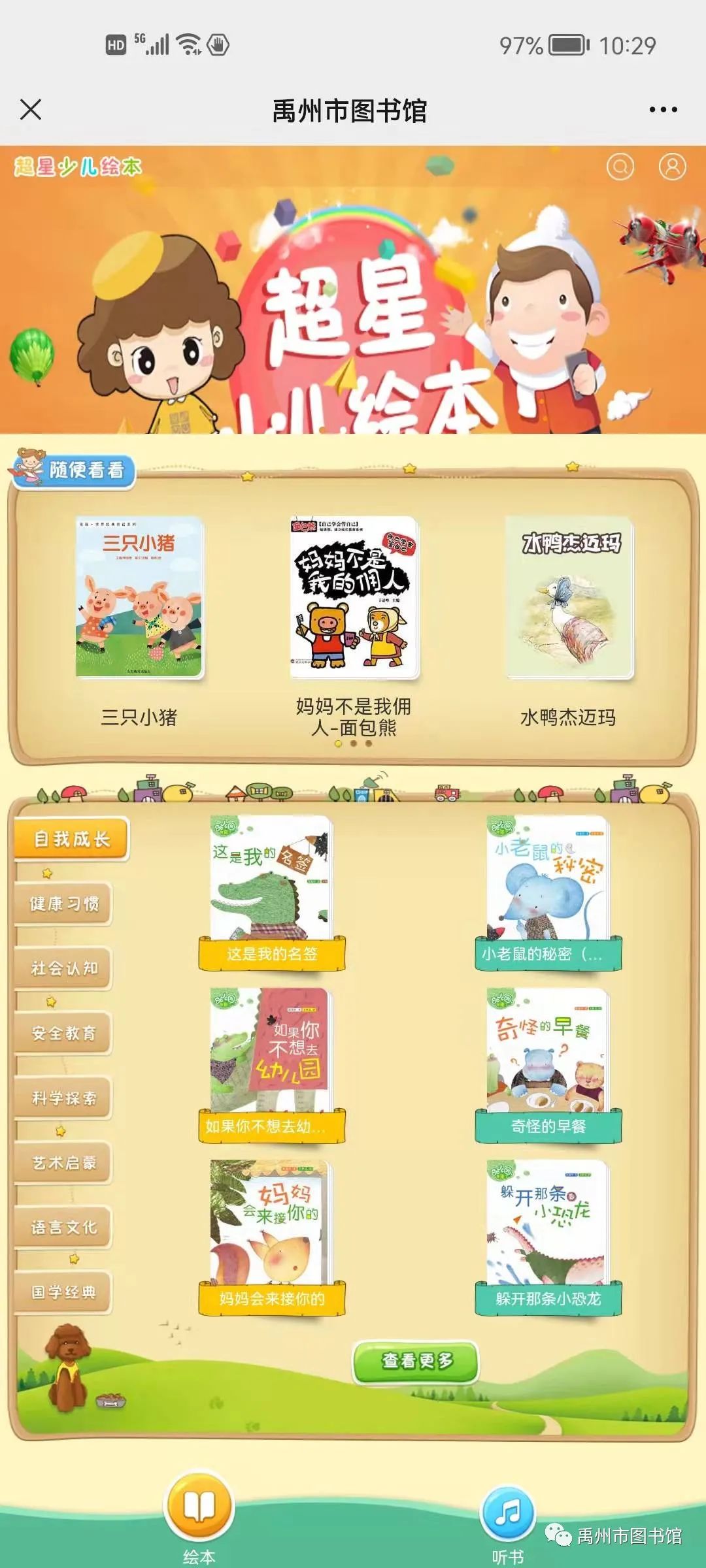The width and height of the screenshot is (706, 1568).
Task: Open the book 妈妈不是我佣人-面包熊
Action: (354, 598)
